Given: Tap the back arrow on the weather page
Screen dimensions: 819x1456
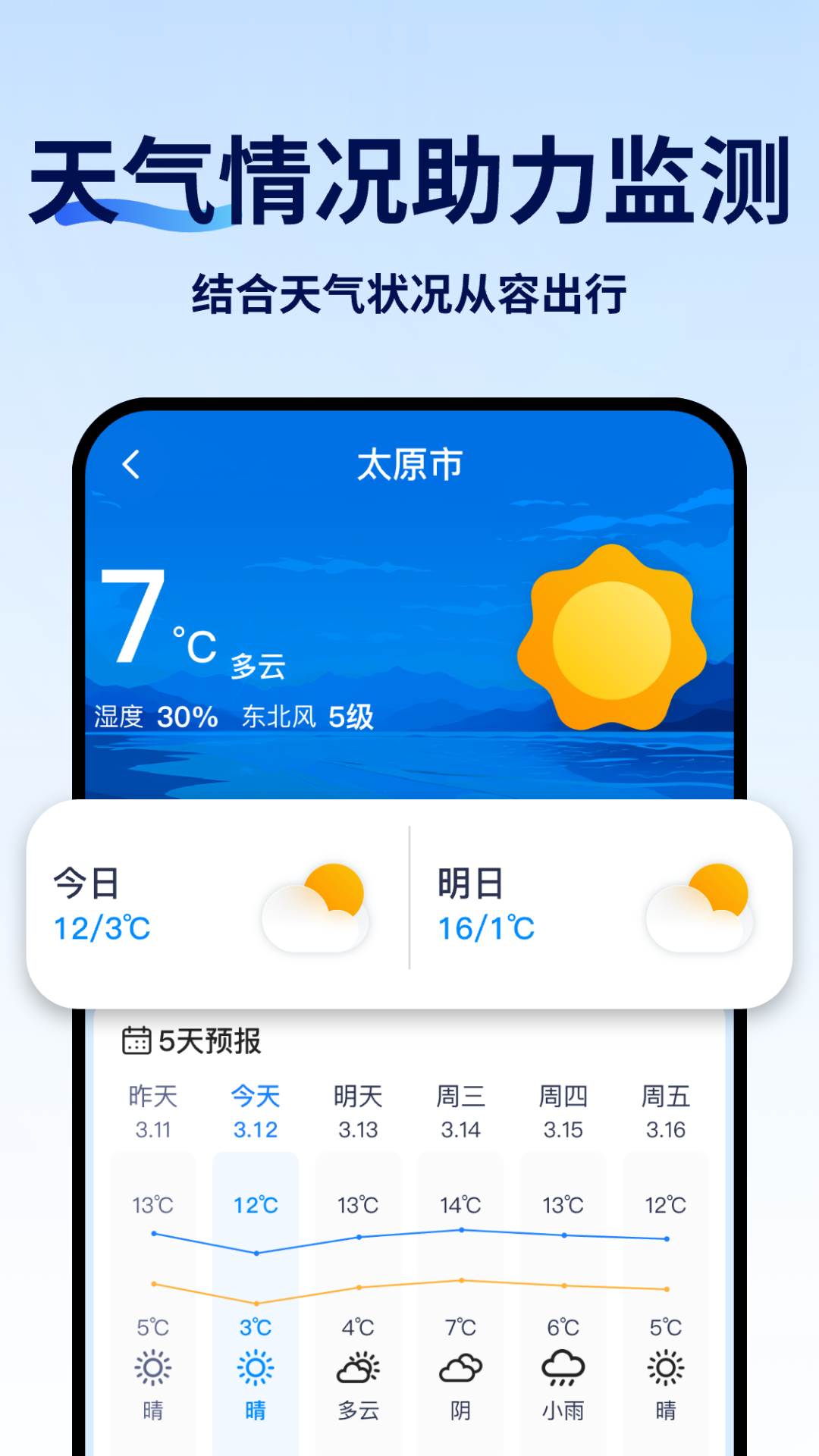Looking at the screenshot, I should point(130,465).
